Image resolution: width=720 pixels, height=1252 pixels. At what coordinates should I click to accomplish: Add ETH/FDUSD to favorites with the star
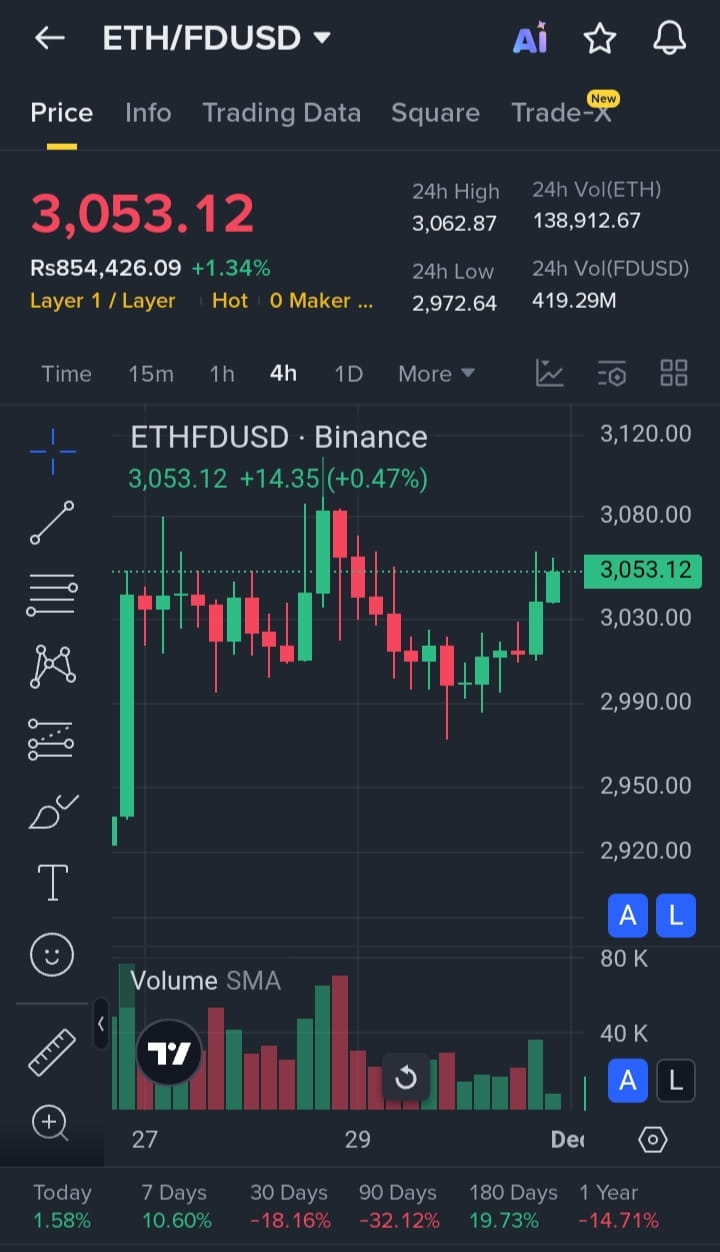(600, 38)
